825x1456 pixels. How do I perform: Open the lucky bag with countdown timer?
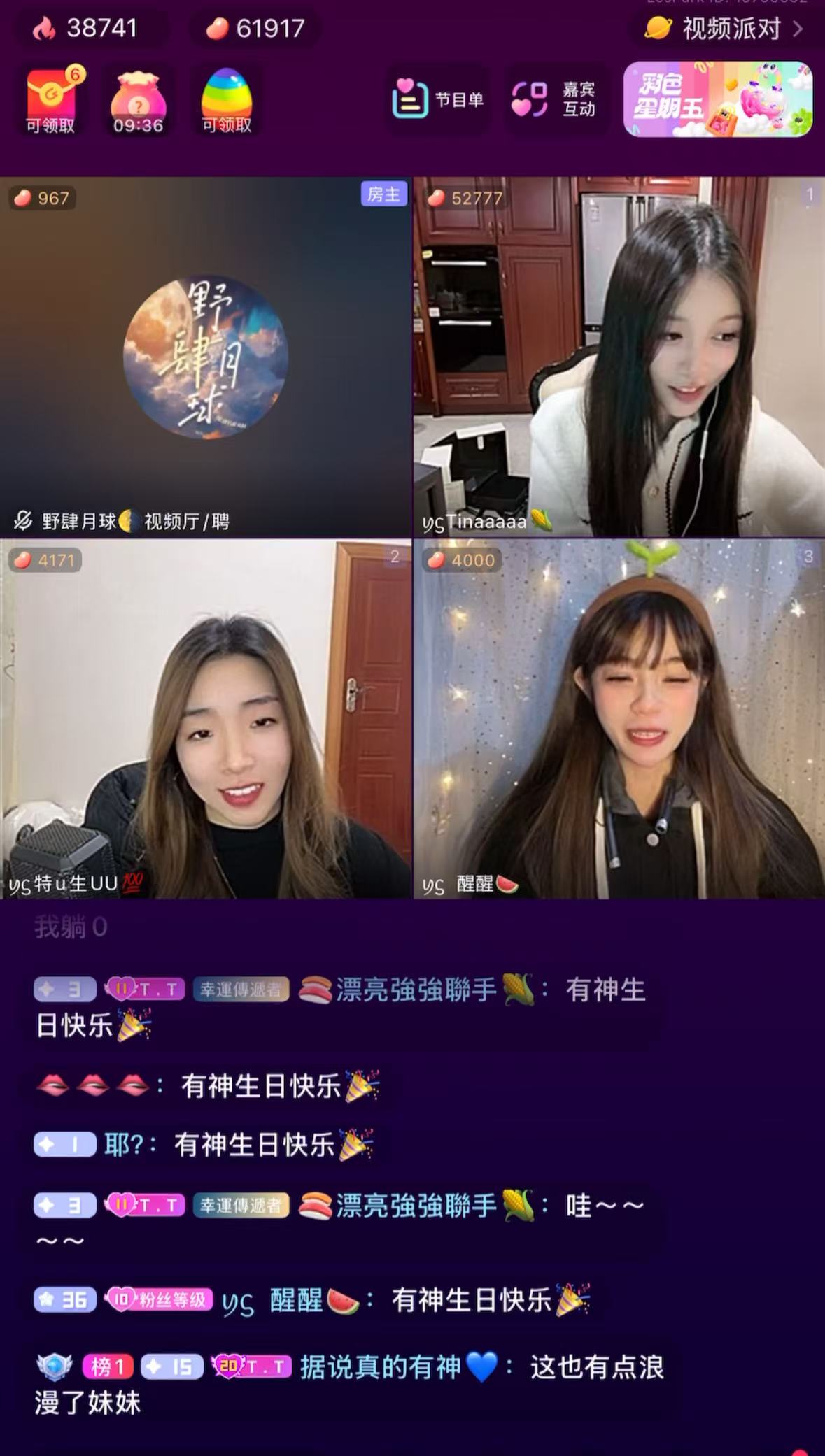139,101
